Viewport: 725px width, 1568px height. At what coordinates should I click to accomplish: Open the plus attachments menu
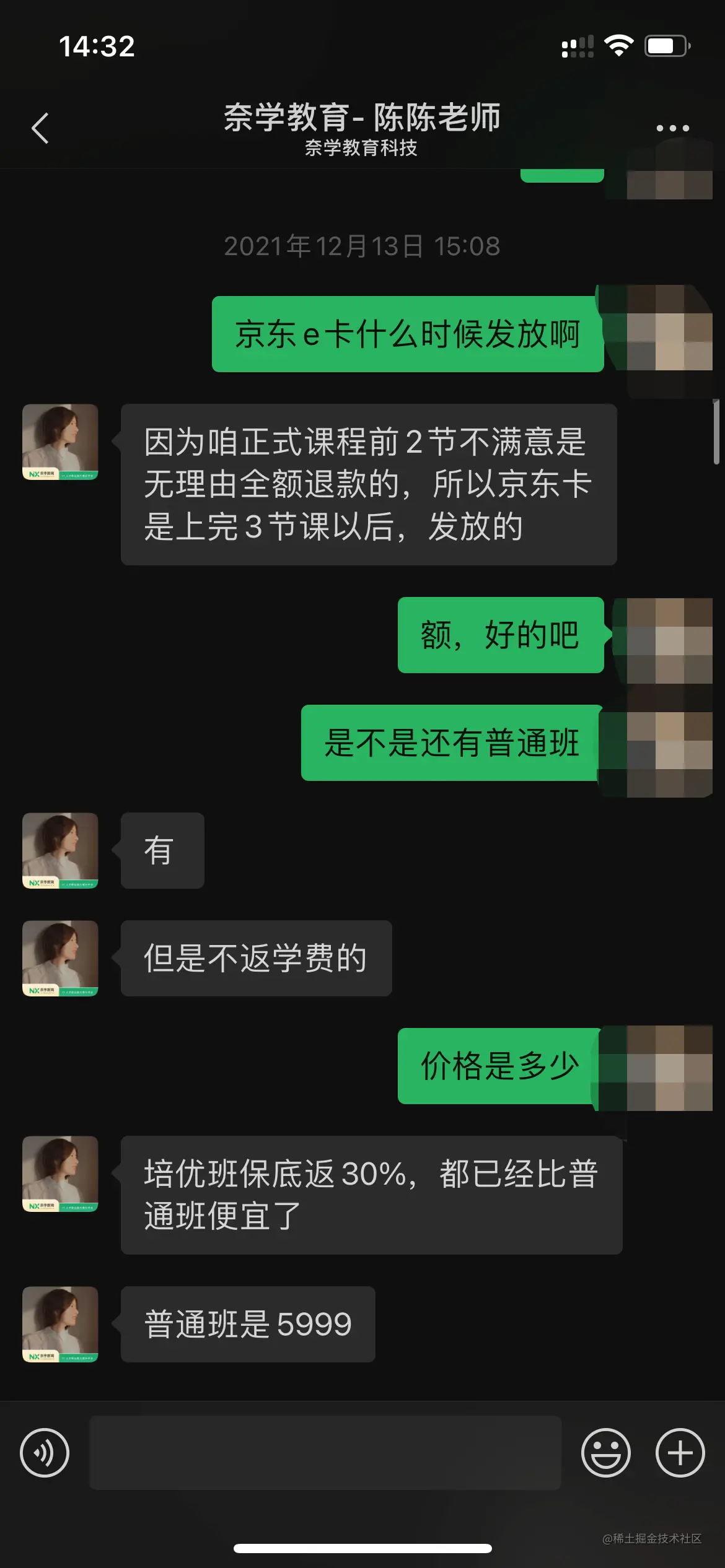pyautogui.click(x=680, y=1453)
